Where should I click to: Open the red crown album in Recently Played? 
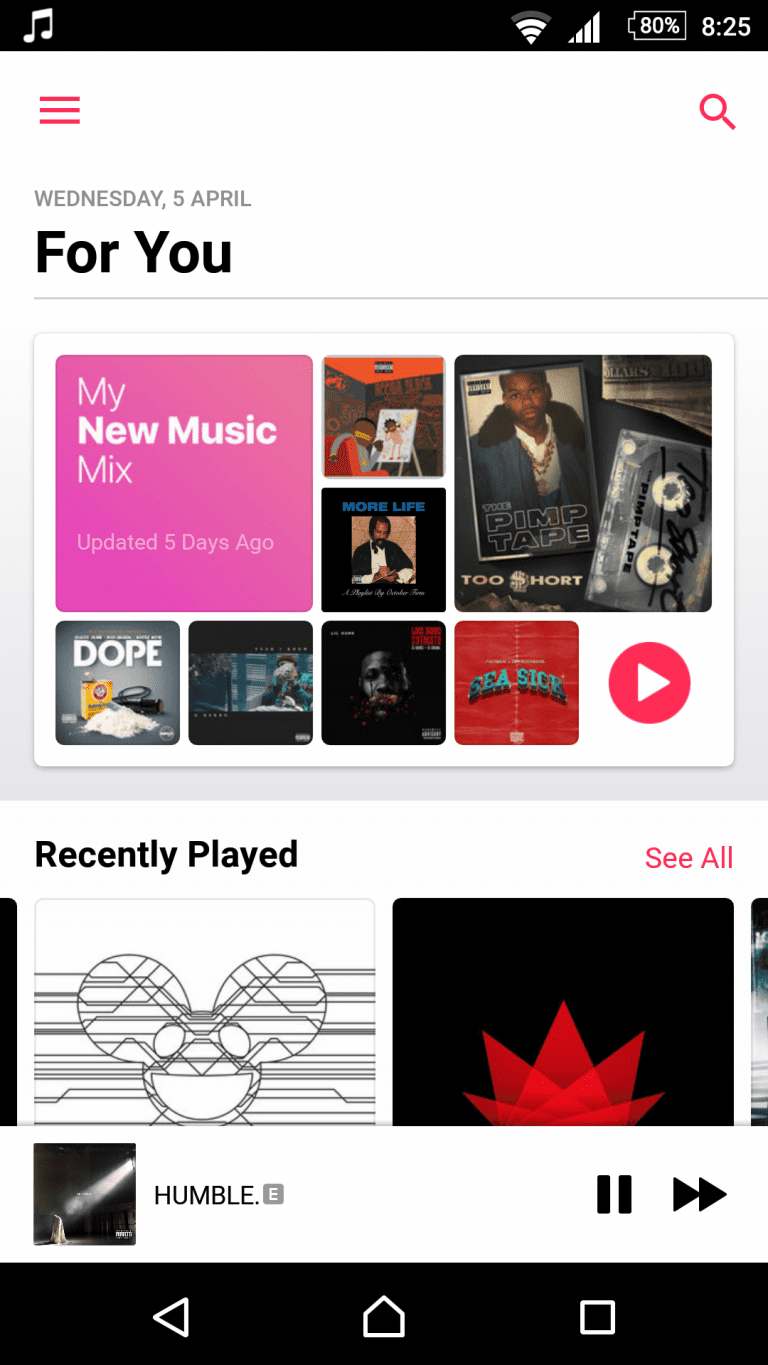563,1012
